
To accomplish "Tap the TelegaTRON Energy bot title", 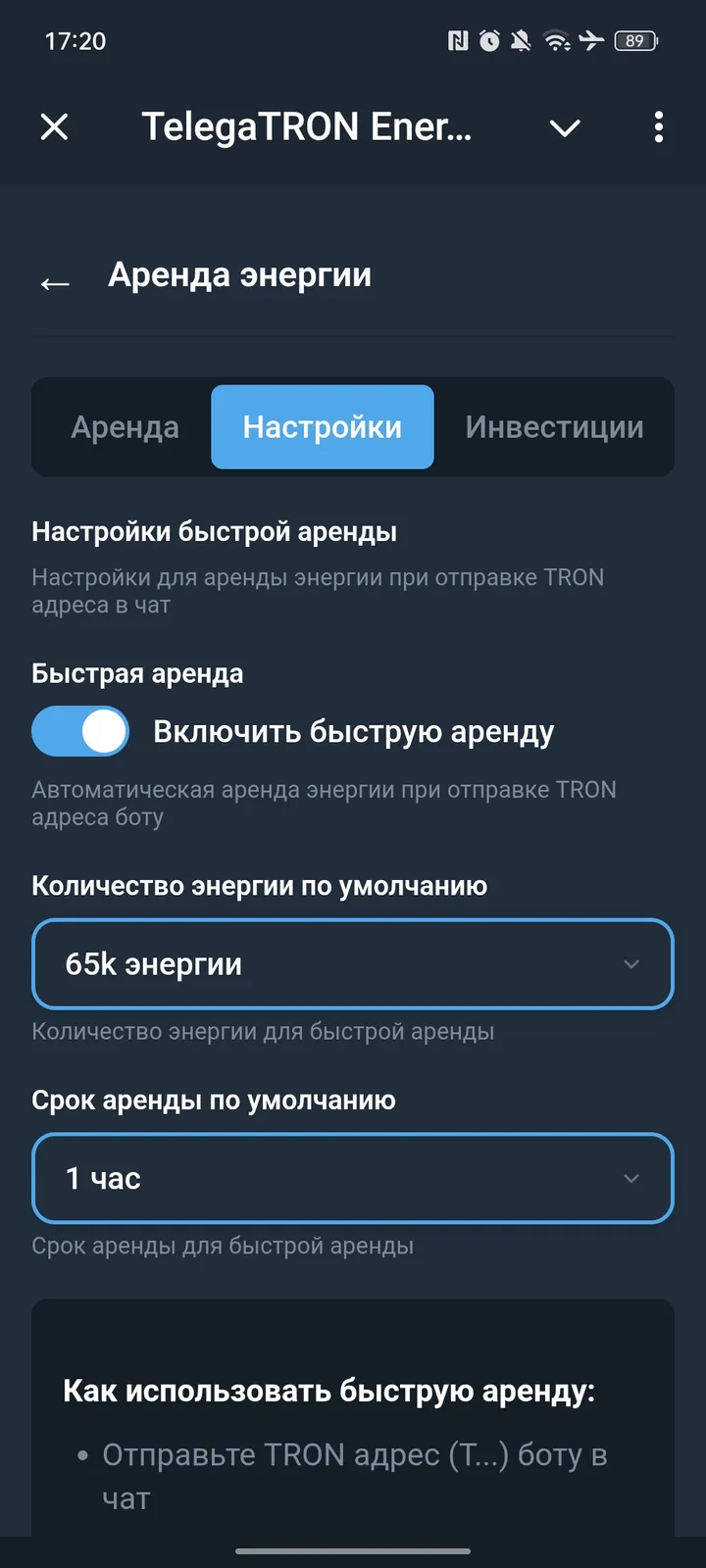I will tap(308, 127).
